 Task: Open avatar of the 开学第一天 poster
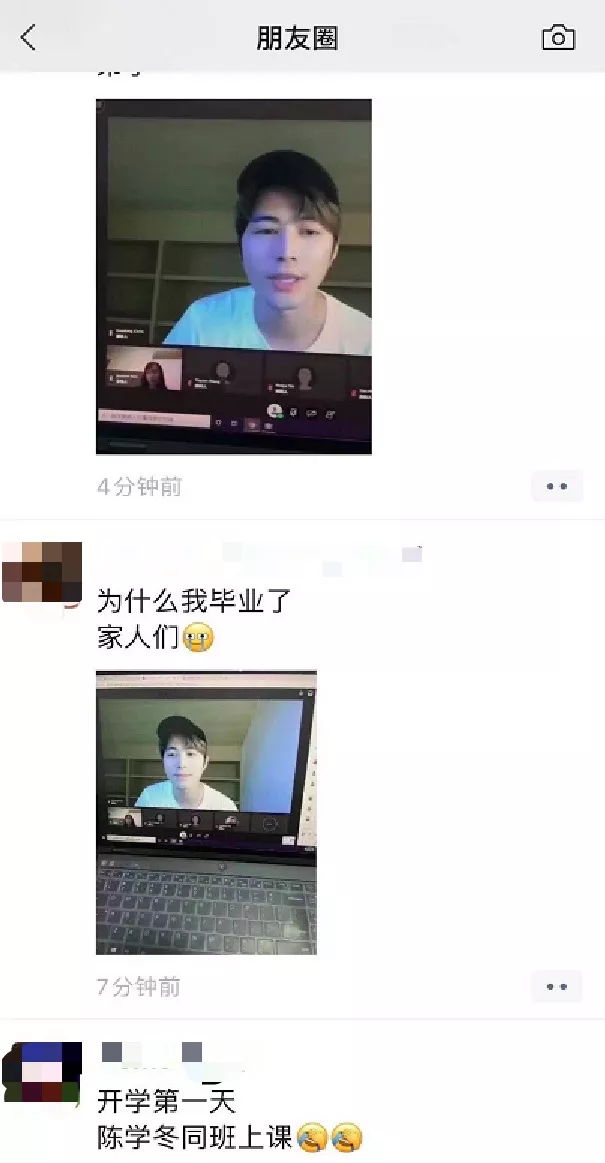(42, 1072)
